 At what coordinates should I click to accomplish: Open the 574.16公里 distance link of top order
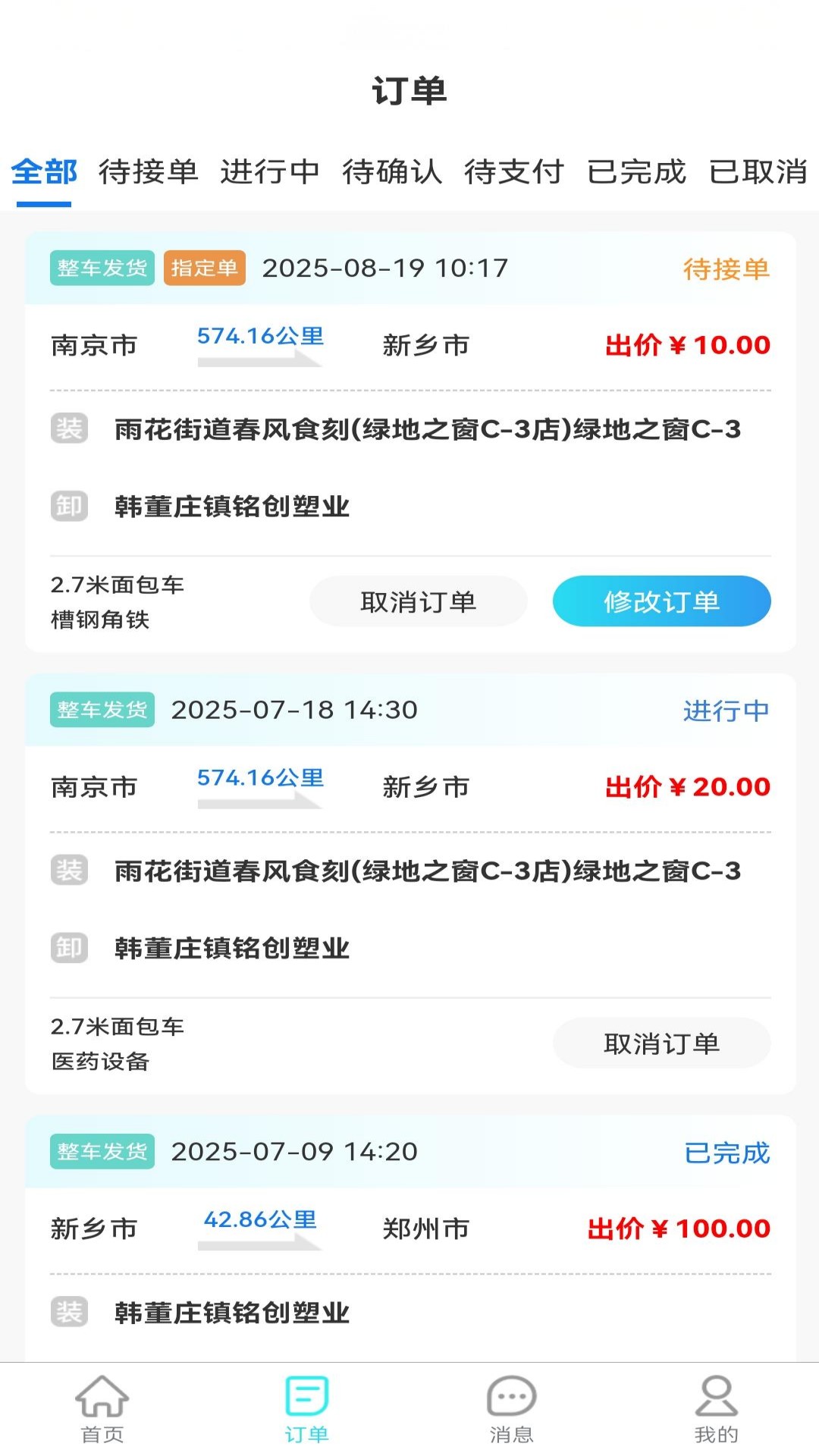260,336
